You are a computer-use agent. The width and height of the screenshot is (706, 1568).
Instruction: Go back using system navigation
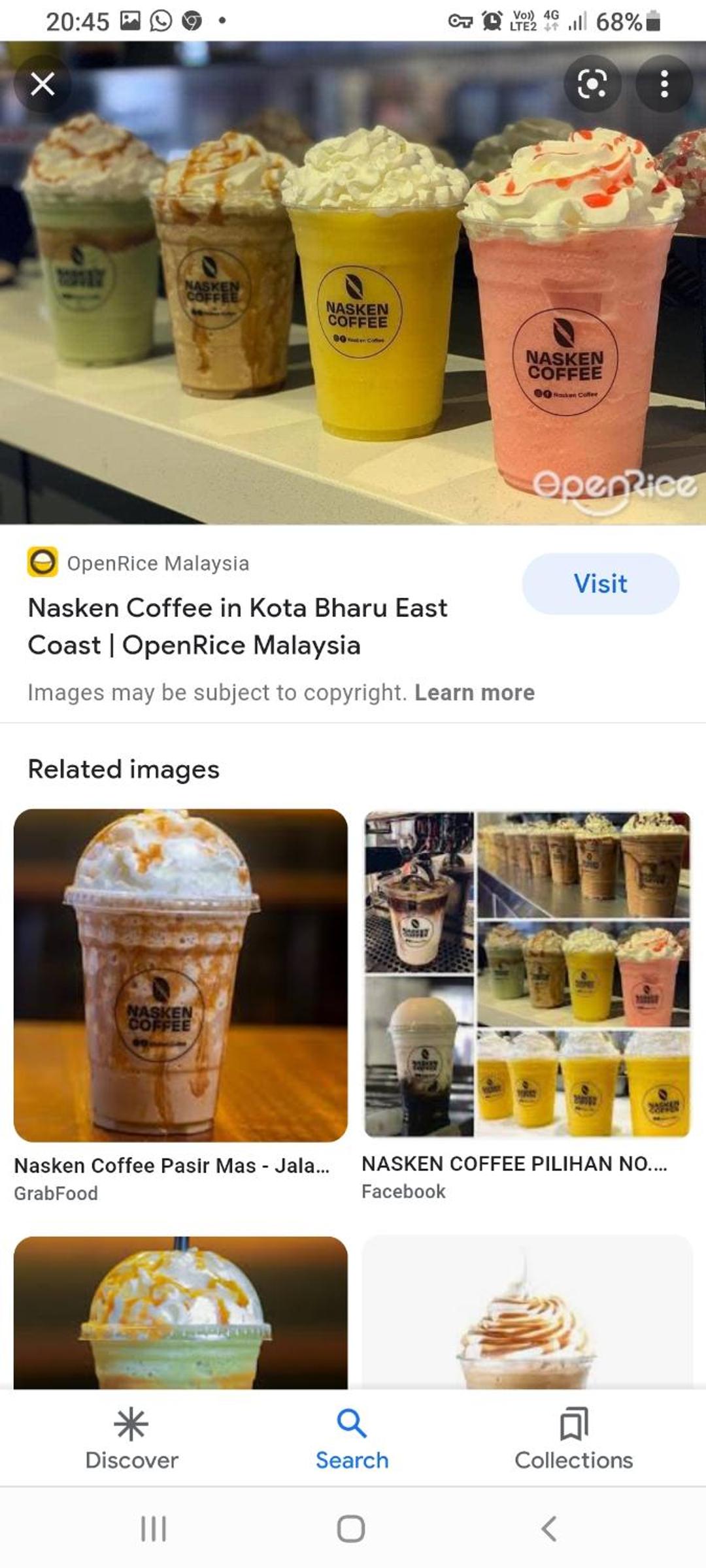point(549,1529)
